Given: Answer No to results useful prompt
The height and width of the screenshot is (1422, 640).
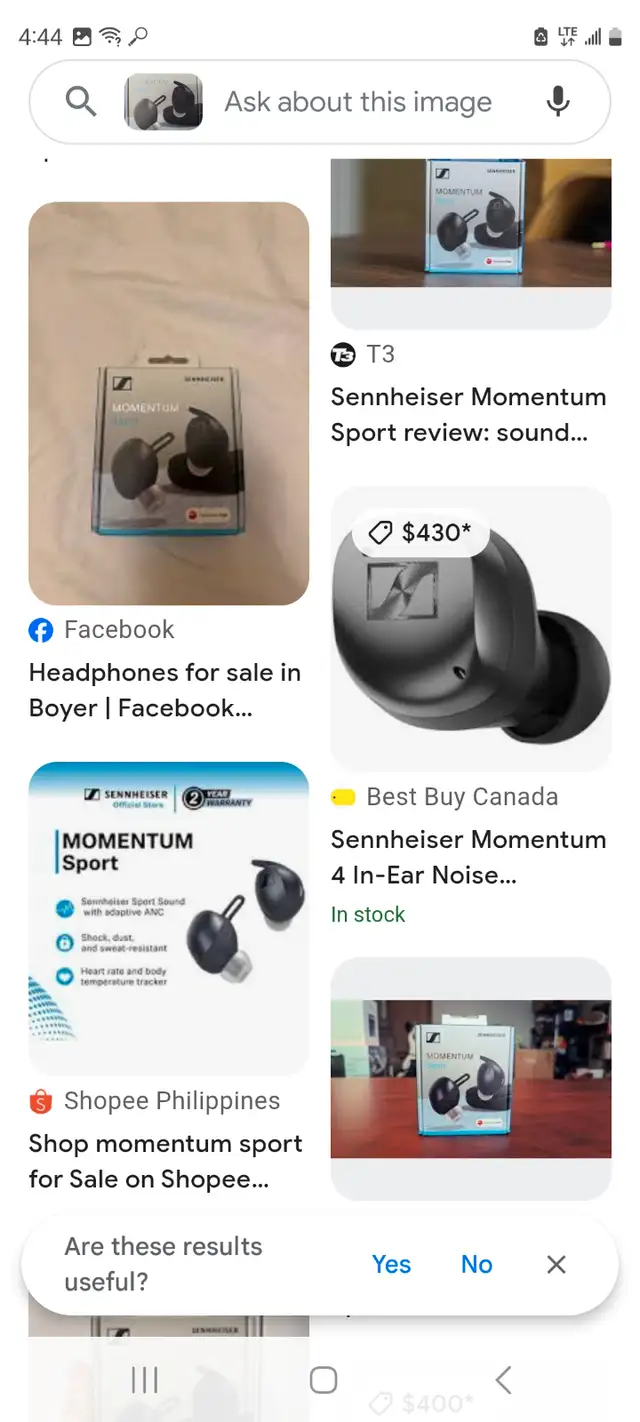Looking at the screenshot, I should (x=476, y=1264).
